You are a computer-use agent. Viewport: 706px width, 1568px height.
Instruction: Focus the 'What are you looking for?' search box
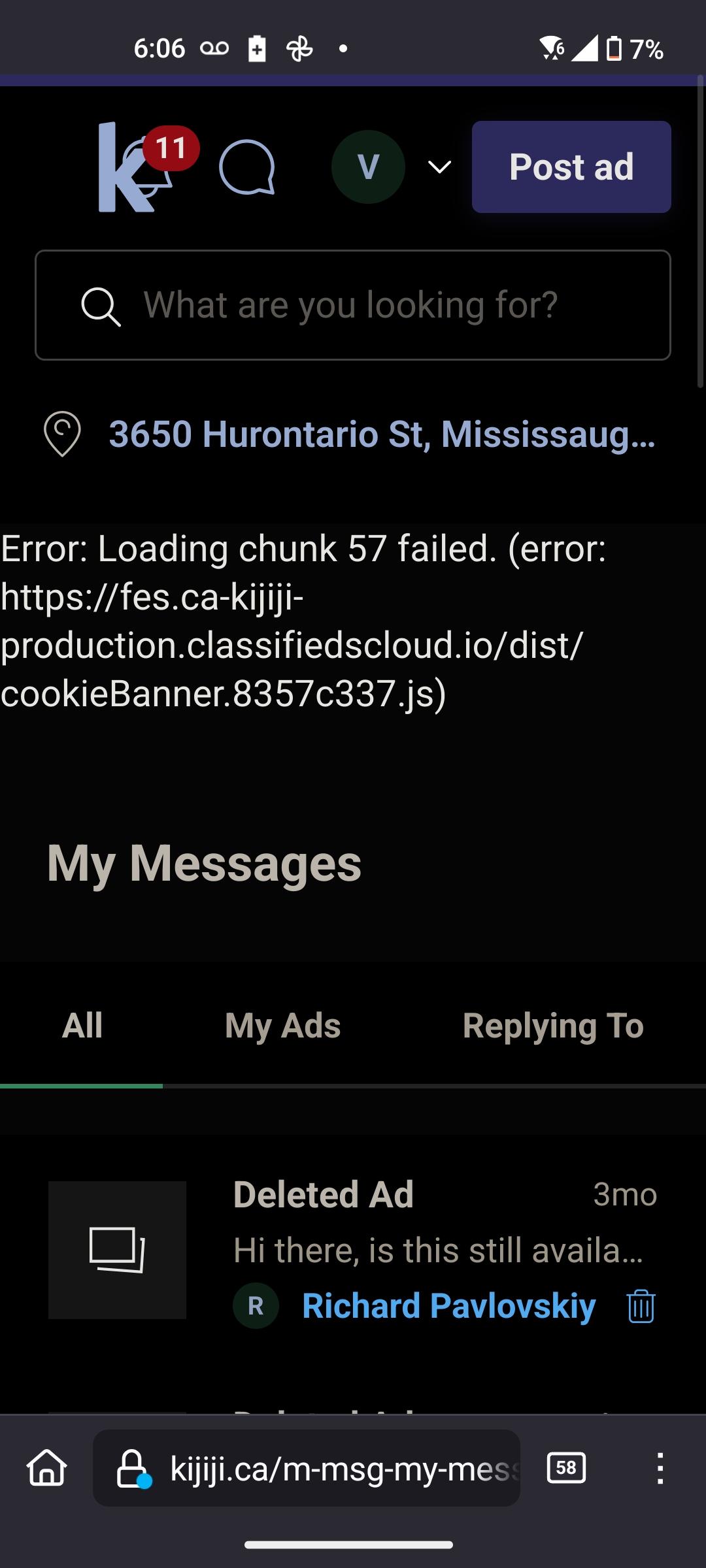pos(353,305)
